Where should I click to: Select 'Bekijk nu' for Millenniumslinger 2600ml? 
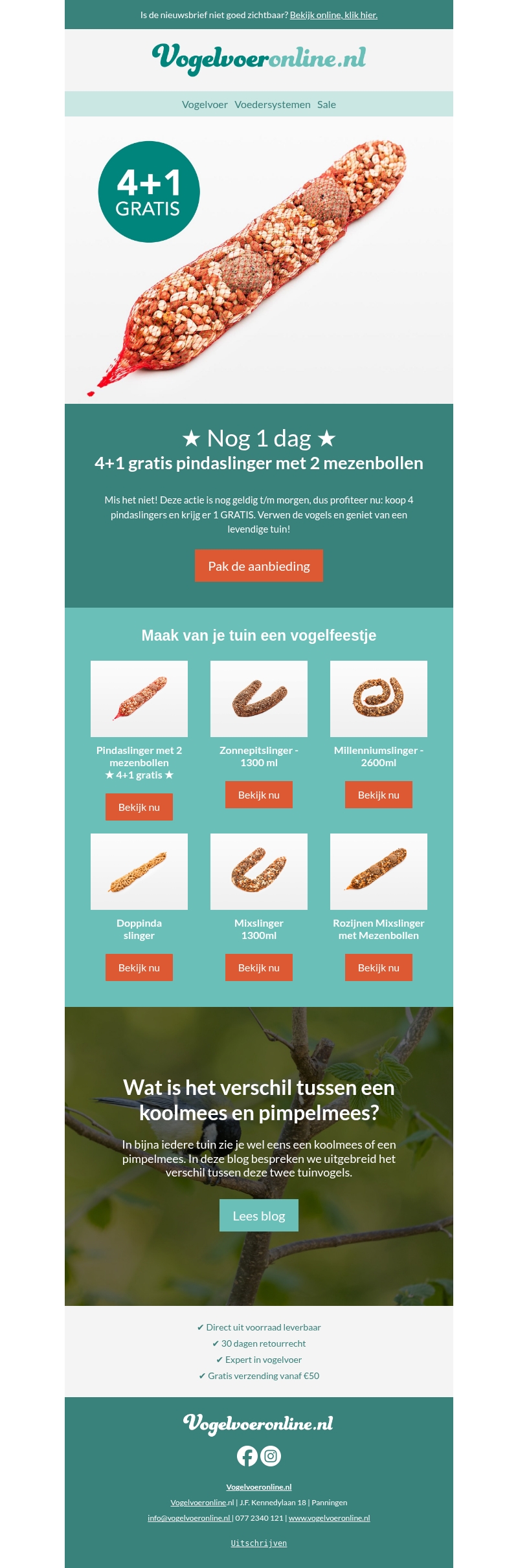(x=379, y=795)
